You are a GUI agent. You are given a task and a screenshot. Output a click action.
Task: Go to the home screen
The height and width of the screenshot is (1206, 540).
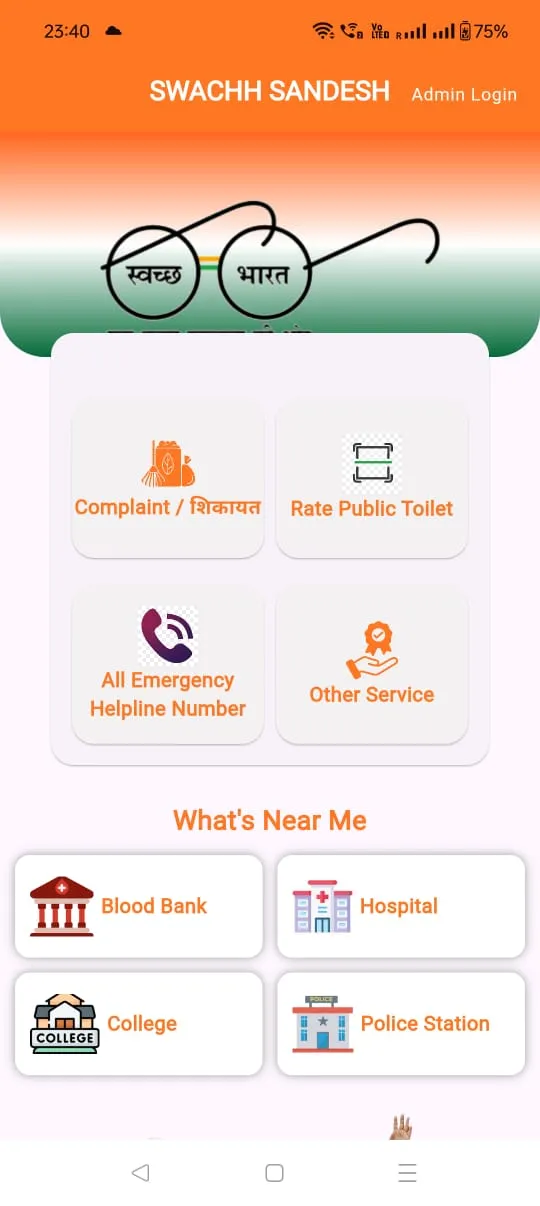(x=274, y=1173)
